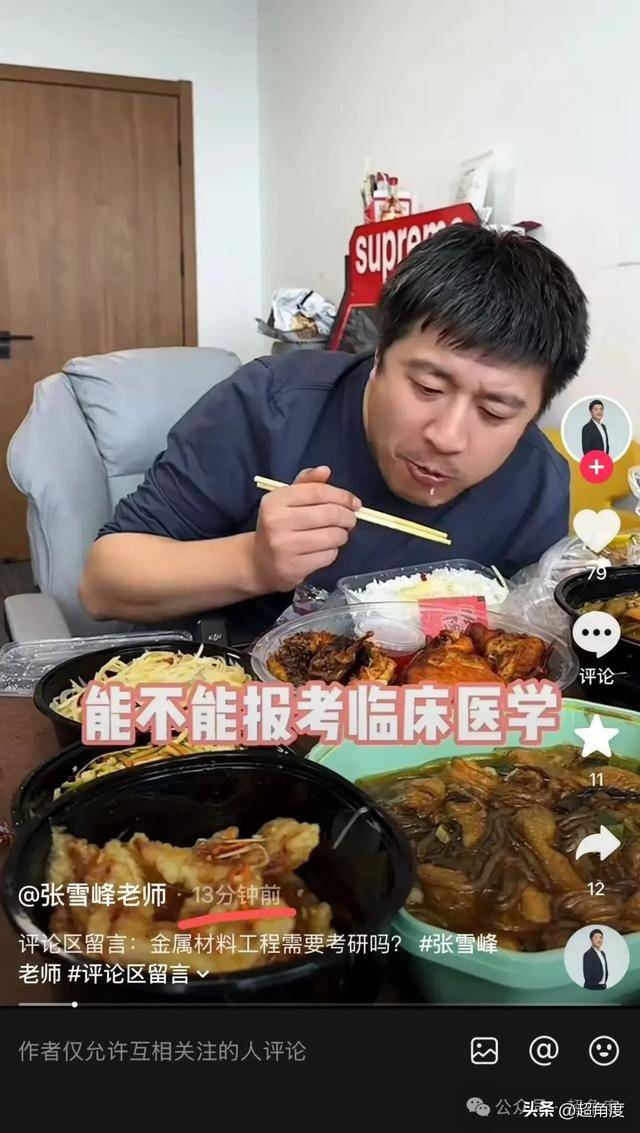640x1133 pixels.
Task: Follow the creator via red plus button
Action: tap(596, 467)
